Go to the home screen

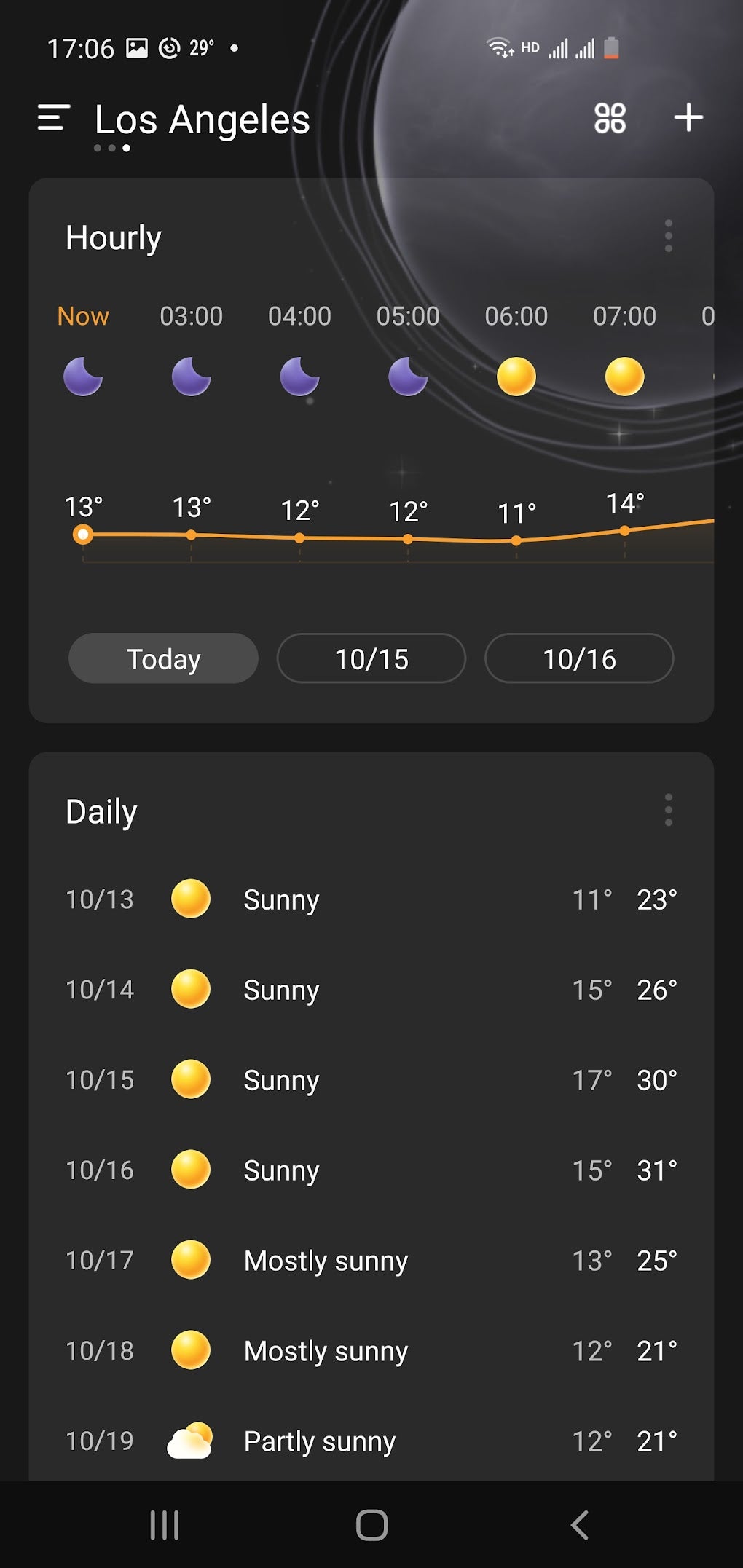tap(371, 1524)
